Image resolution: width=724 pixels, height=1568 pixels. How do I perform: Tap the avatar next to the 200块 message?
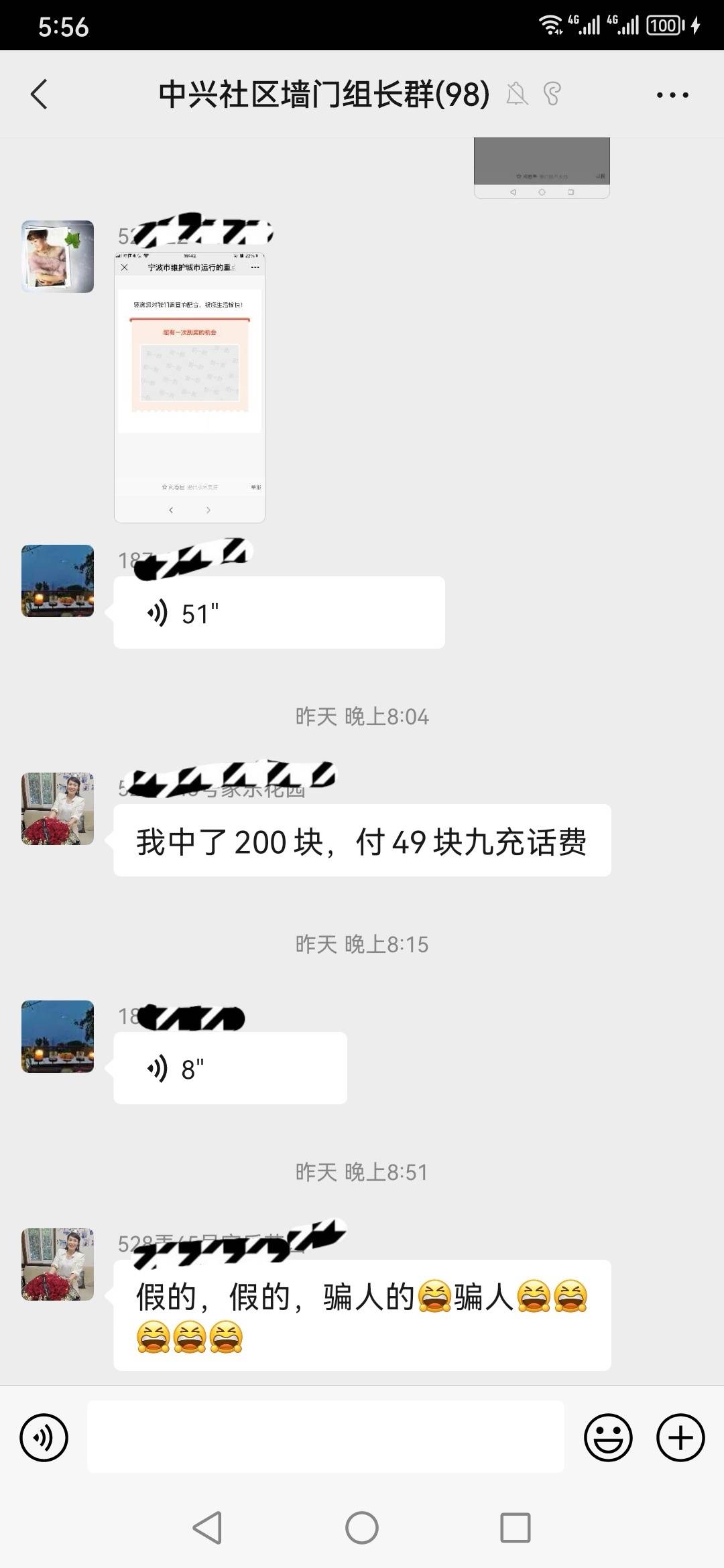(58, 809)
